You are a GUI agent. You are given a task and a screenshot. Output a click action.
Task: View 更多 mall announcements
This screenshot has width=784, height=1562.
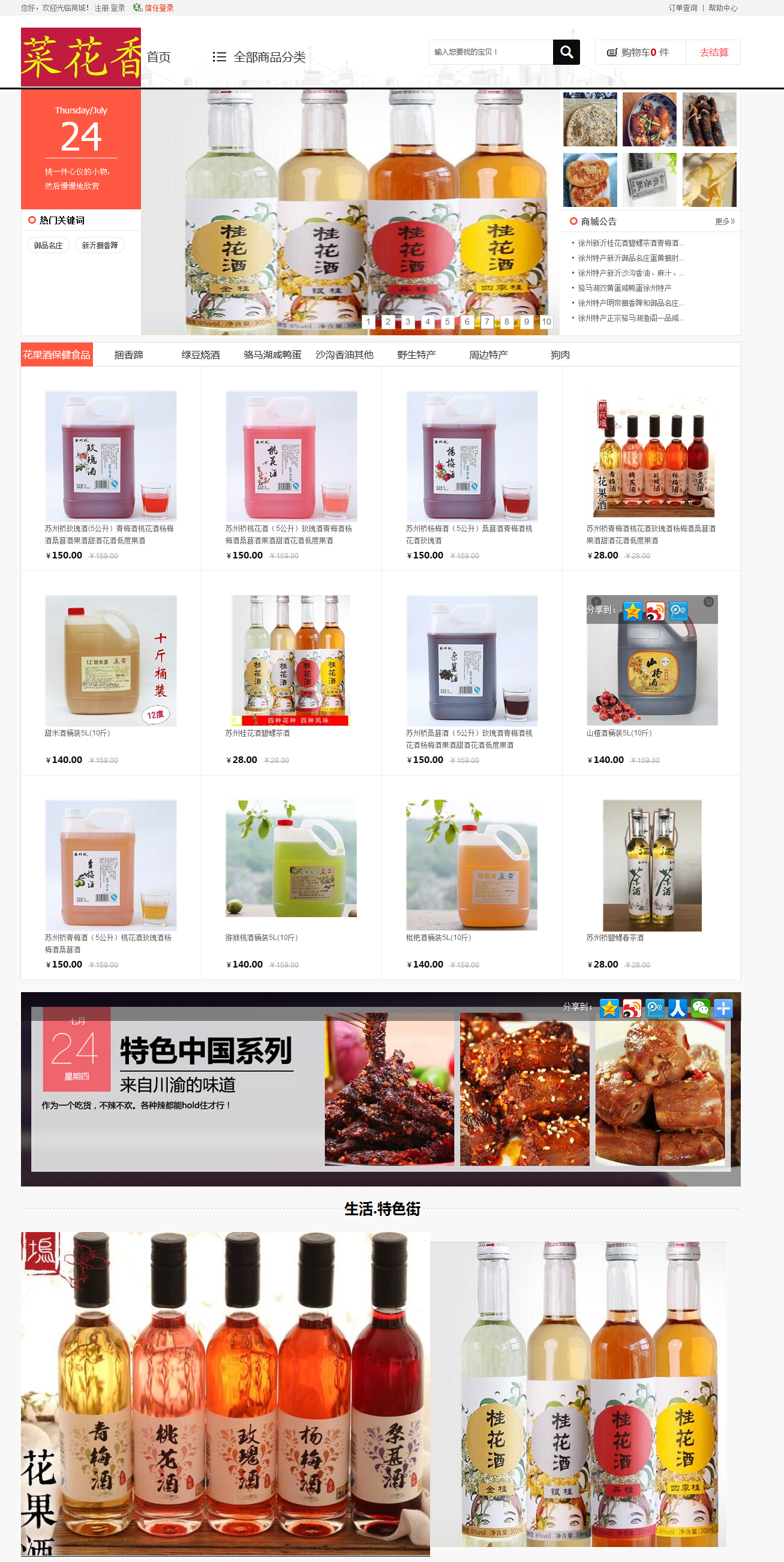724,221
